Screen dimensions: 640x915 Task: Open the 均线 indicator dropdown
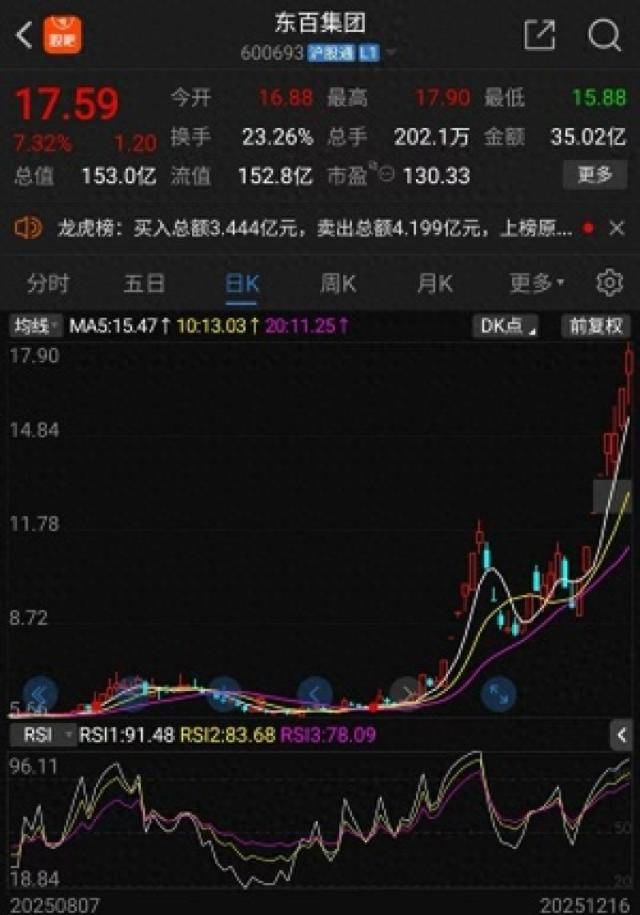click(36, 325)
